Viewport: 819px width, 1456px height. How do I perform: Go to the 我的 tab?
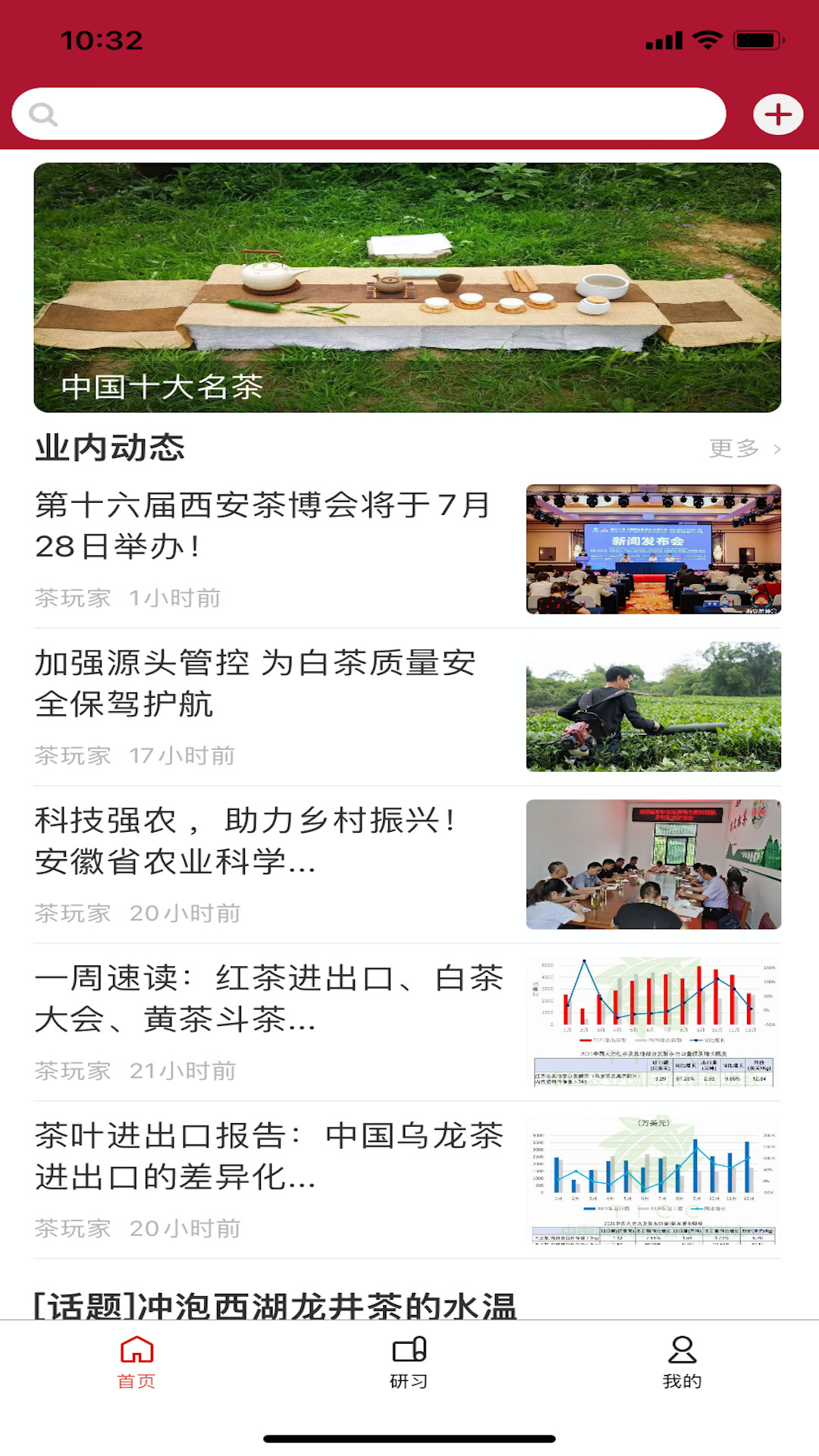click(x=682, y=1362)
